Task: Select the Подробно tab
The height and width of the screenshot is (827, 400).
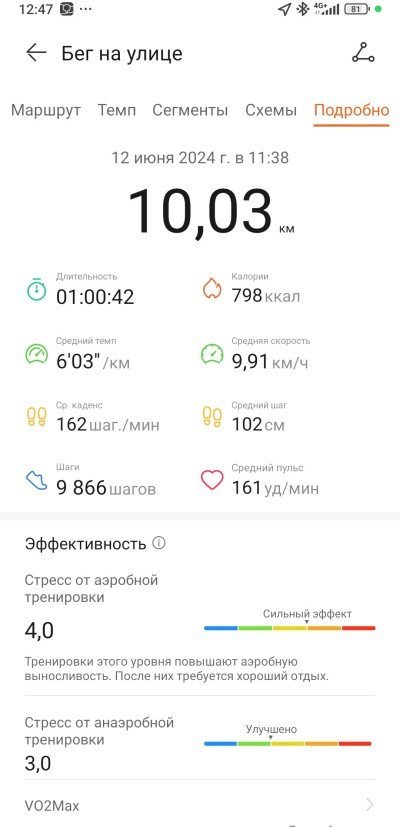Action: 351,110
